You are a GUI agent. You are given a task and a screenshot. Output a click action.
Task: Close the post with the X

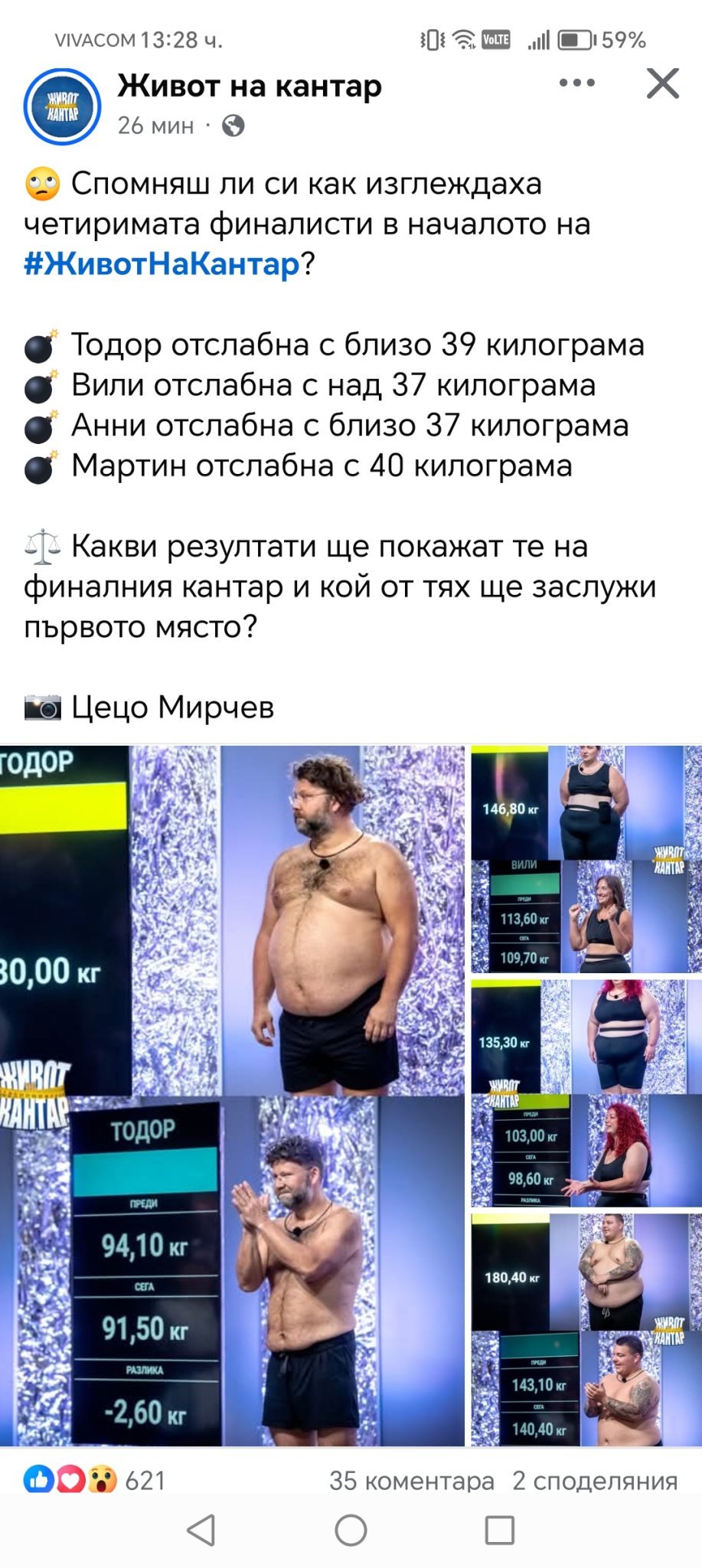pos(662,83)
